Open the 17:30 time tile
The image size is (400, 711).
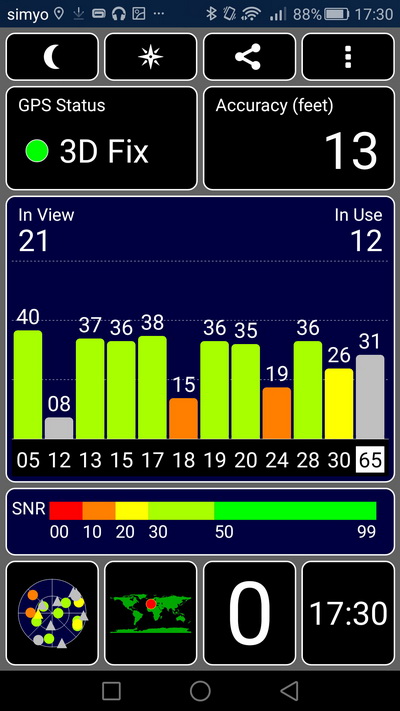(348, 613)
